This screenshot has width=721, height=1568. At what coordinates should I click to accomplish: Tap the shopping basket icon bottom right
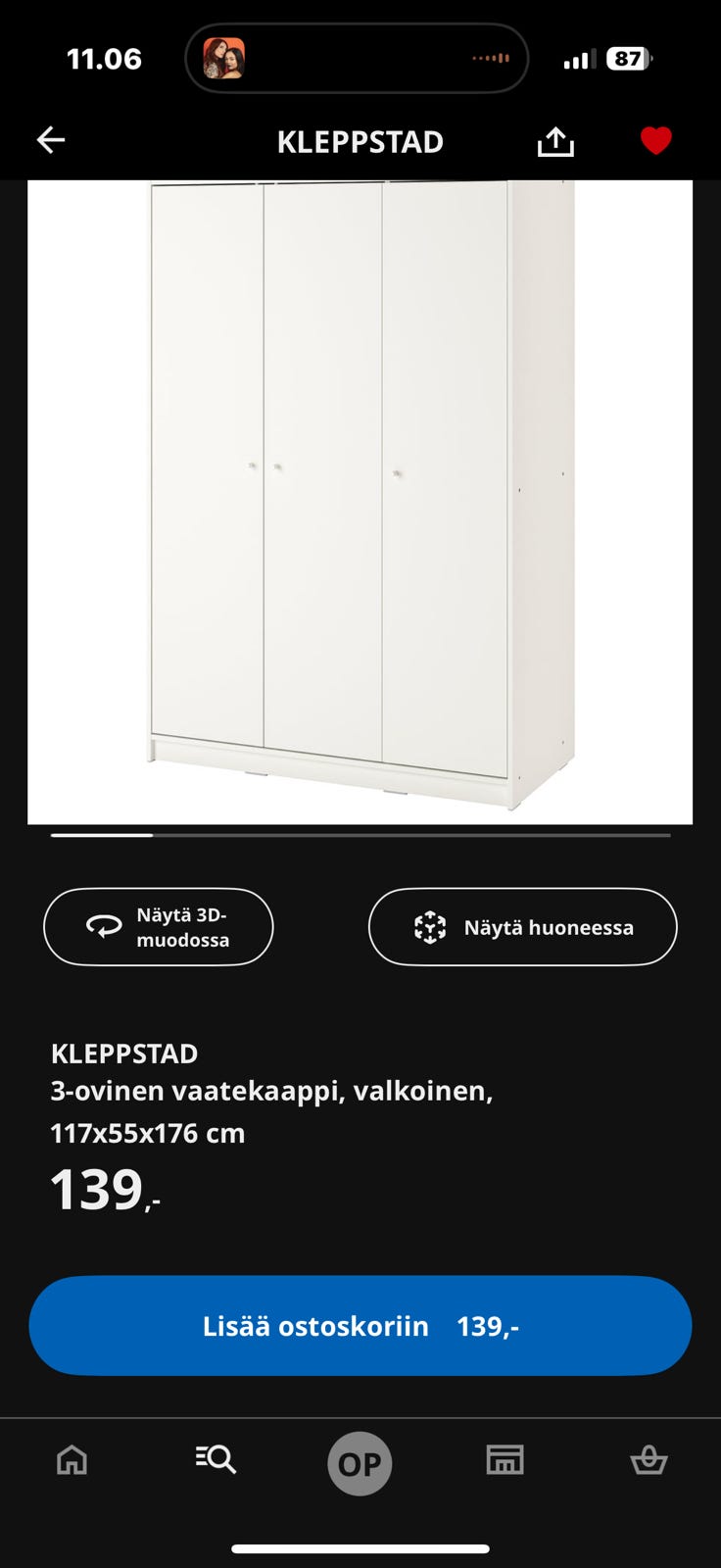pos(649,1460)
